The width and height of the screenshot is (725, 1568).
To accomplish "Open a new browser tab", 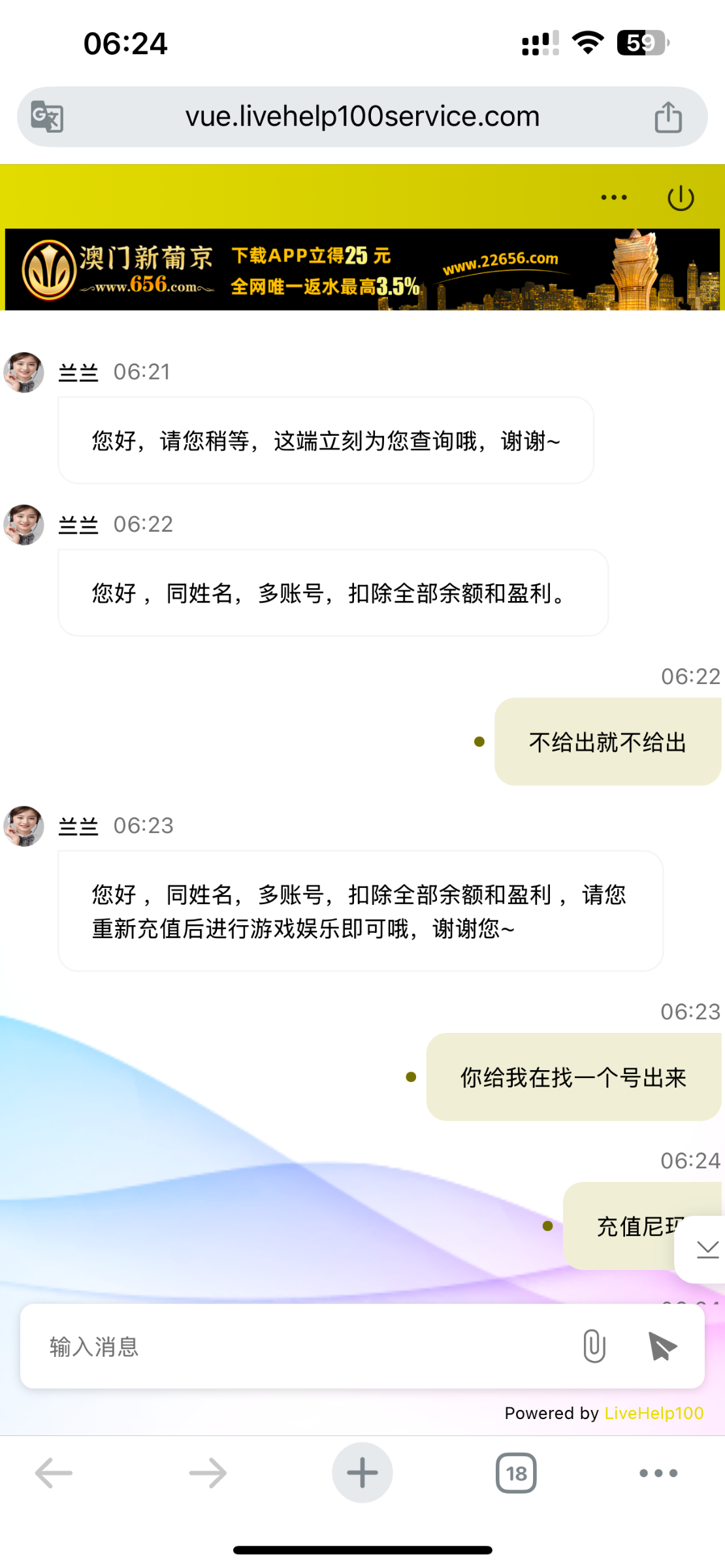I will pos(362,1473).
